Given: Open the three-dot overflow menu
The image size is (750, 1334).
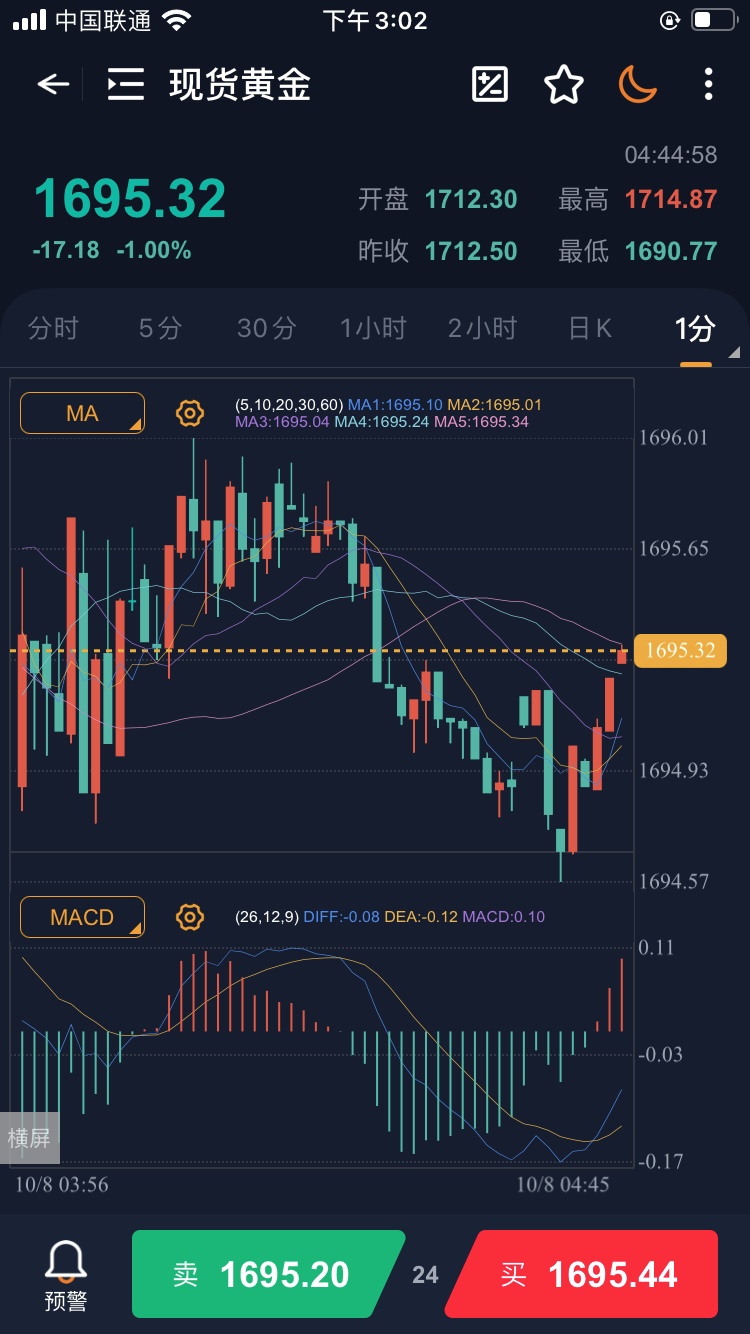Looking at the screenshot, I should tap(708, 85).
